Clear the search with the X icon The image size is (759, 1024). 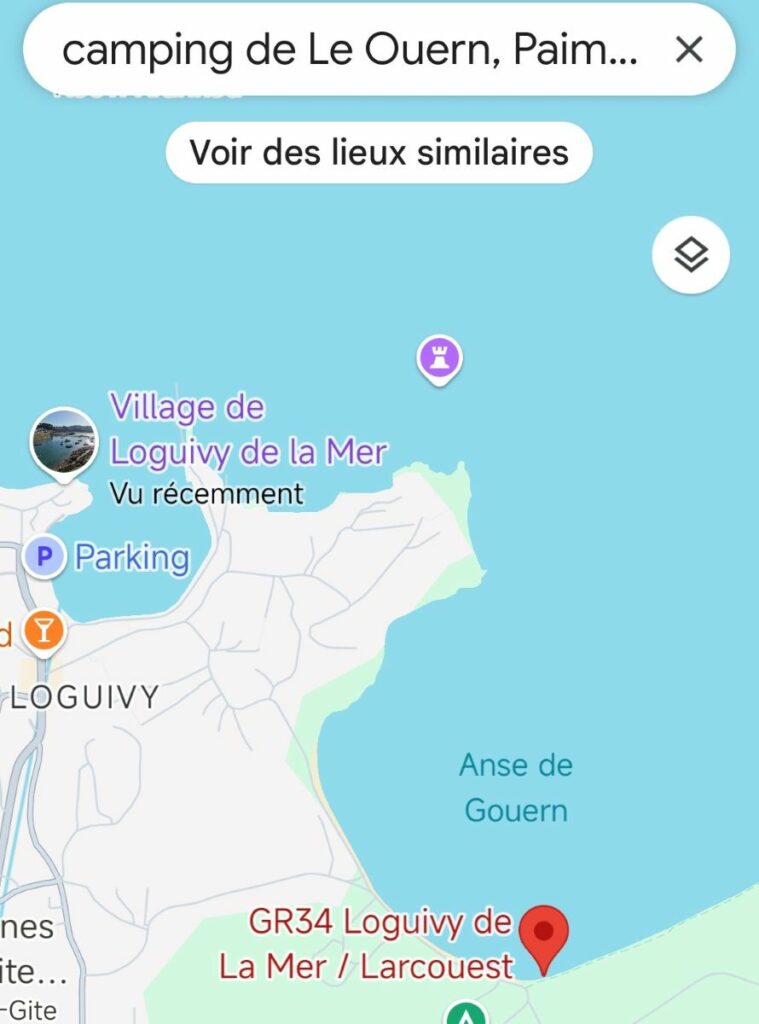pos(689,49)
